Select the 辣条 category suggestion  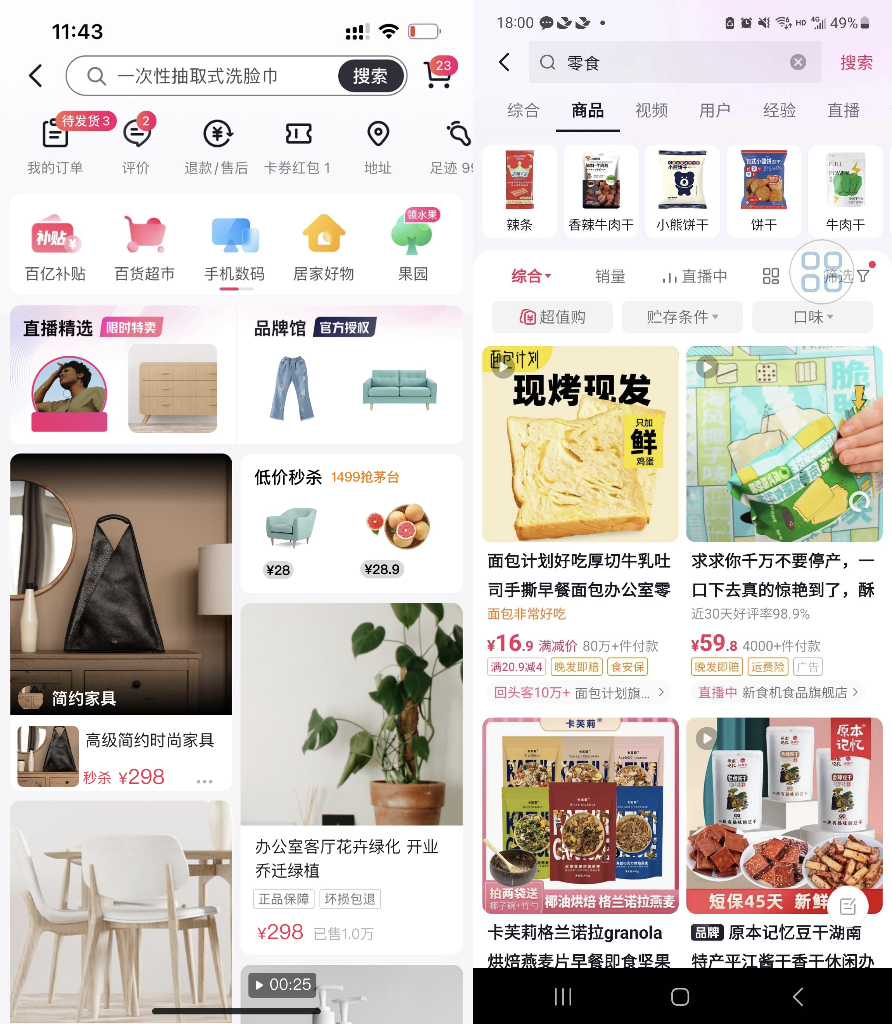(519, 190)
